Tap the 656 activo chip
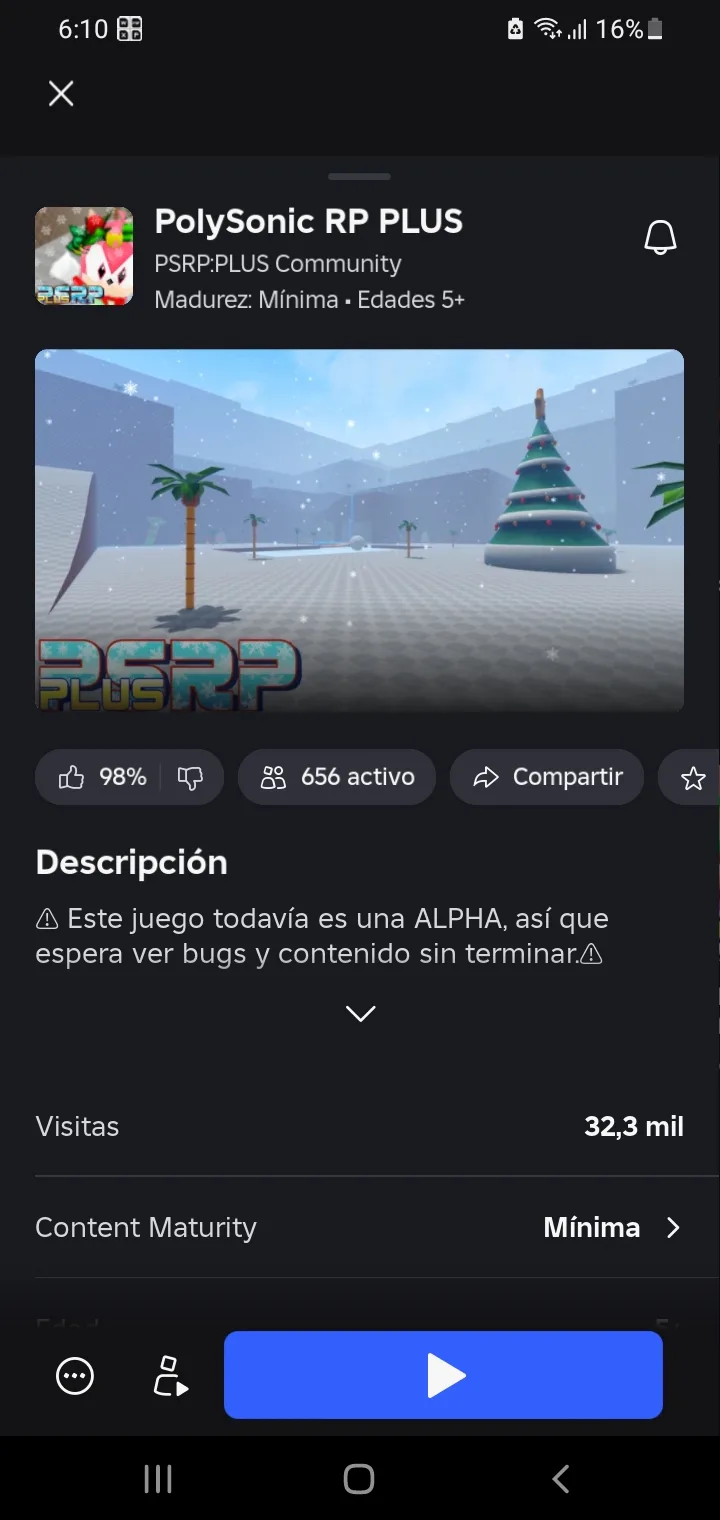Viewport: 720px width, 1520px height. 337,777
